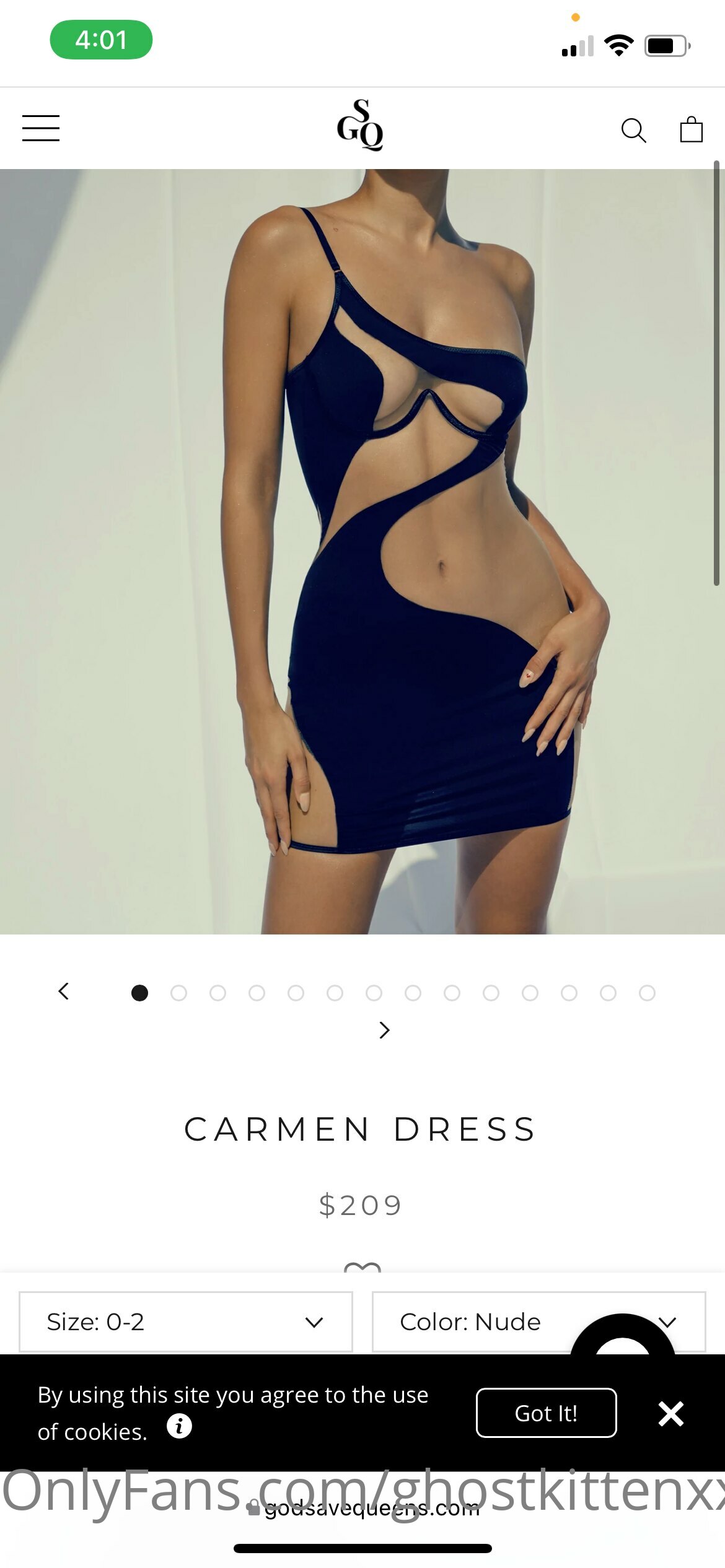
Task: Open the shopping bag
Action: (691, 129)
